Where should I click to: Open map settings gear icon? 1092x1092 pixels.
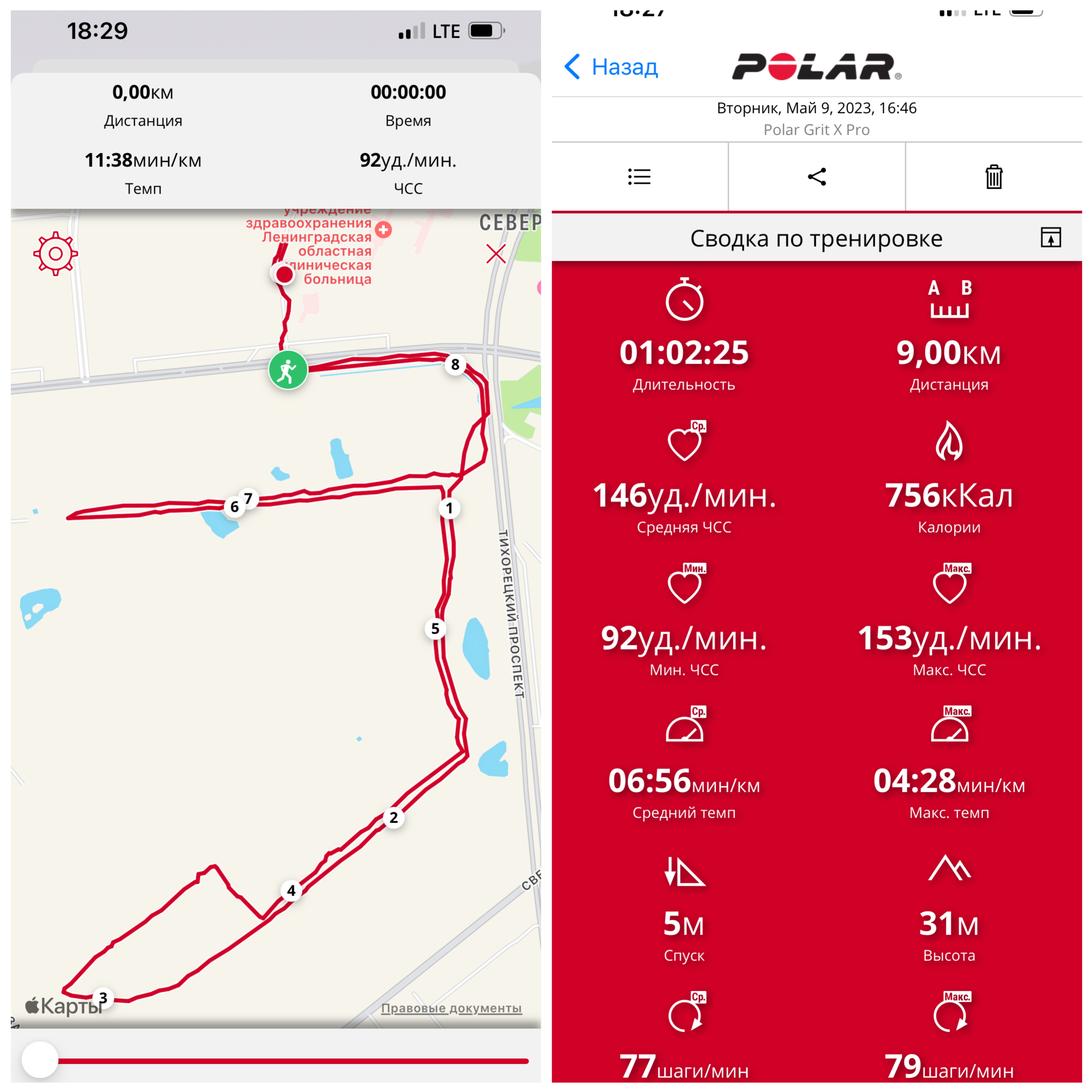[x=55, y=253]
